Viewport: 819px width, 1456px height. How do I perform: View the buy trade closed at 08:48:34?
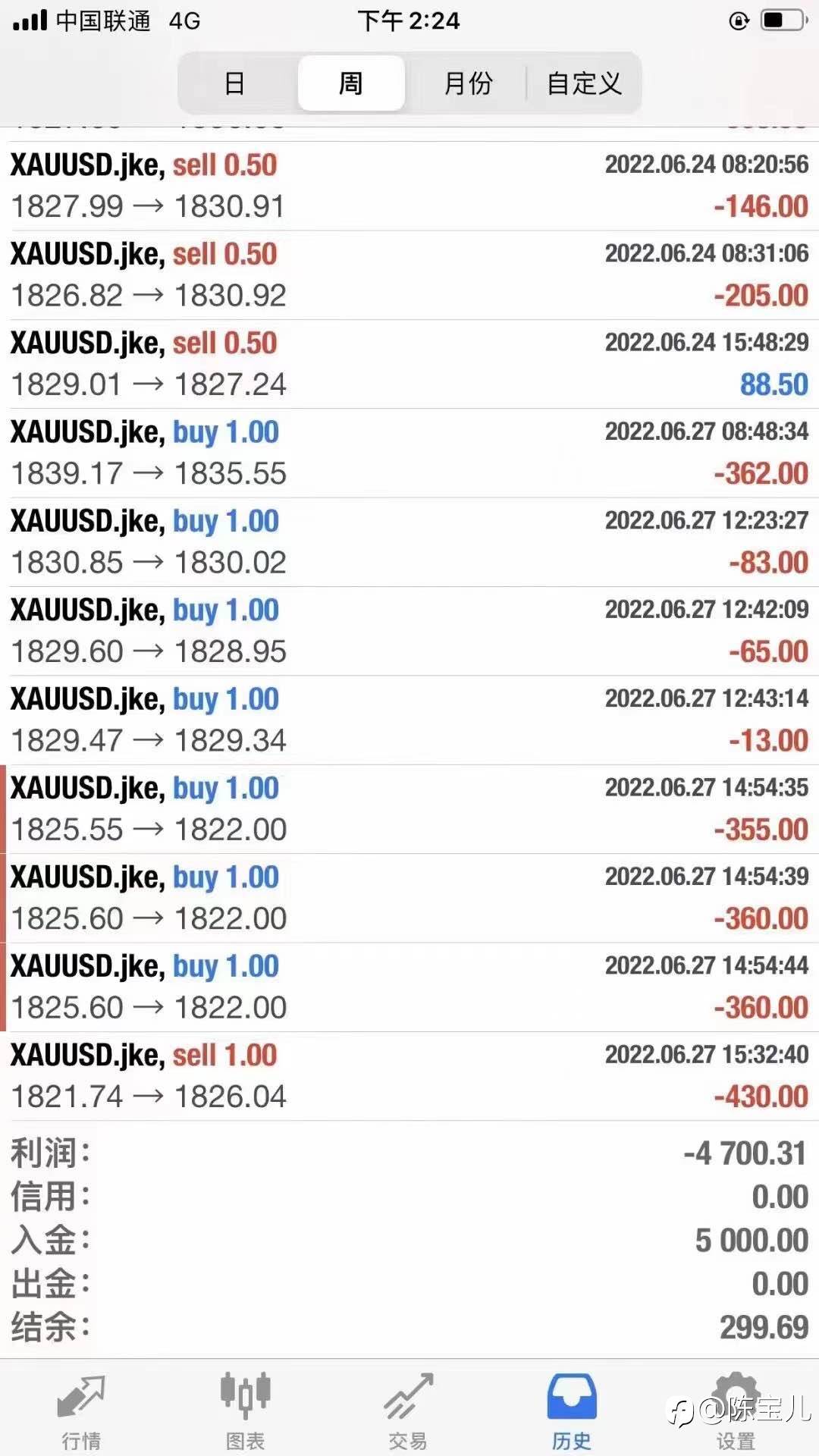point(409,453)
